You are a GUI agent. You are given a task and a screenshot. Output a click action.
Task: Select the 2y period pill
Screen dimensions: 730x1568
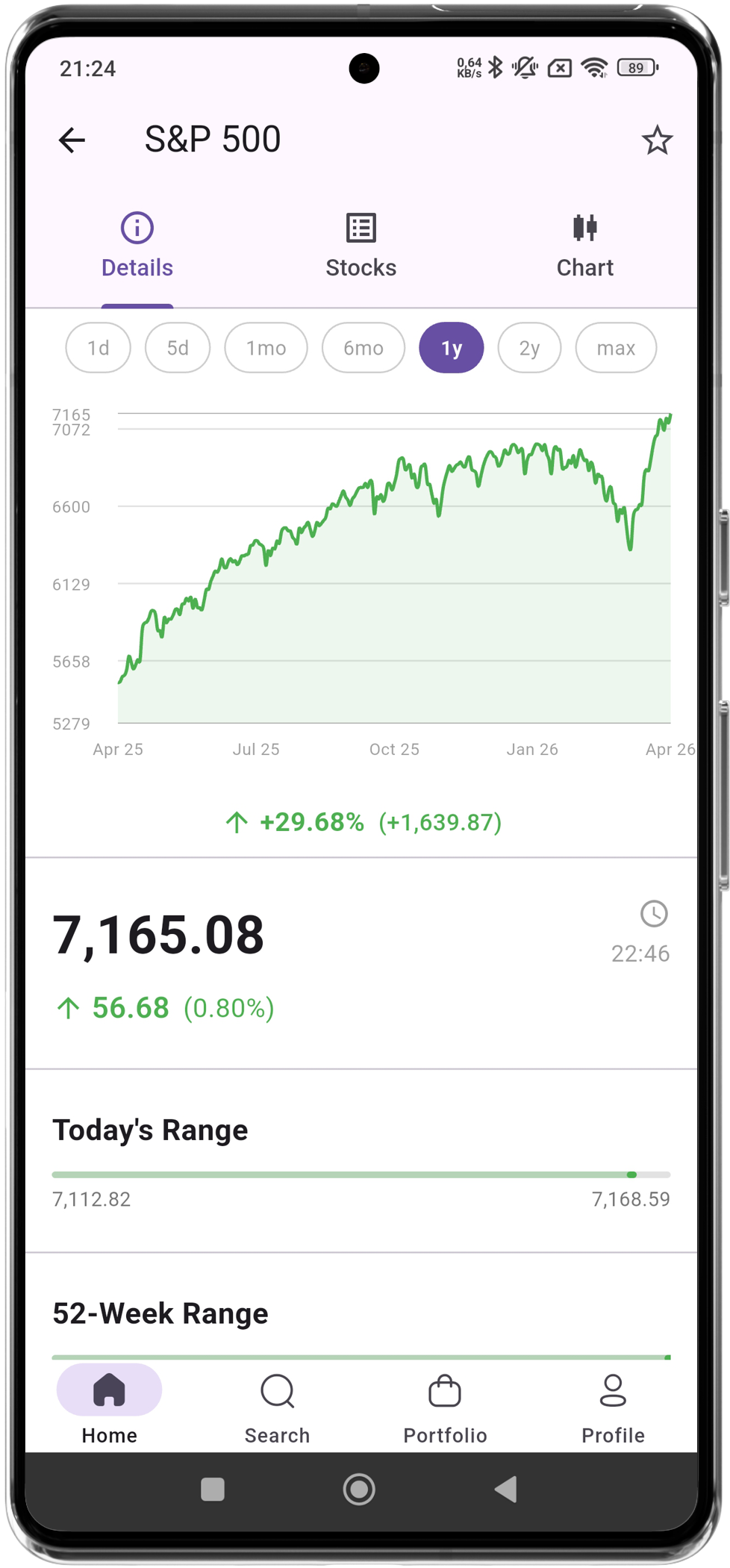(529, 347)
